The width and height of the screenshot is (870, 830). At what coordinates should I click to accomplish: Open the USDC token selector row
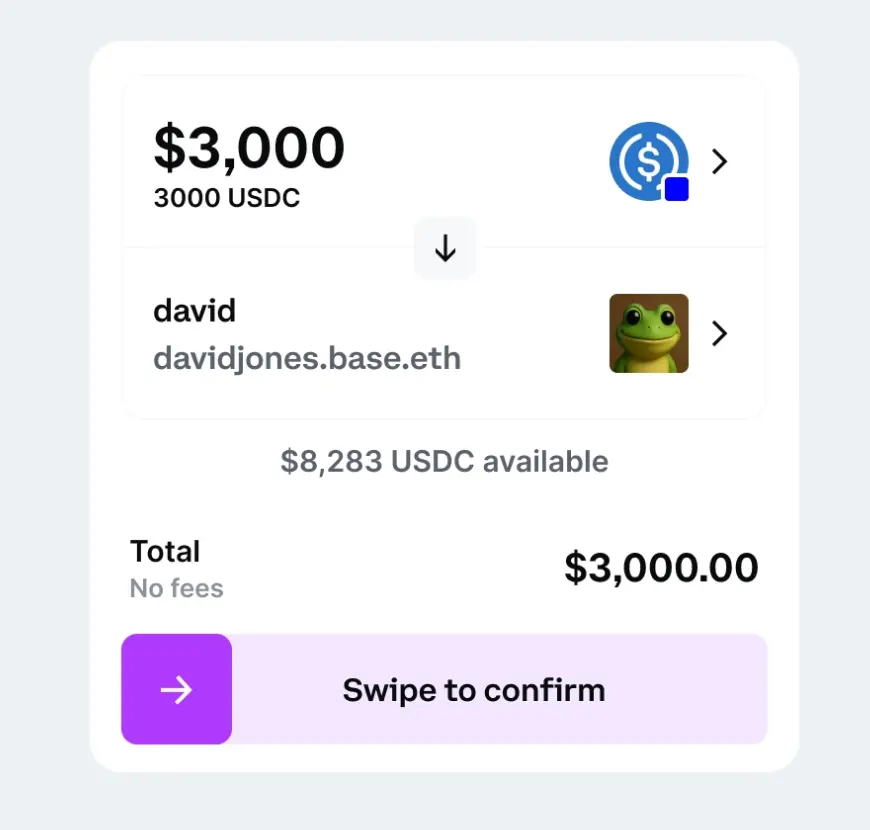coord(718,161)
